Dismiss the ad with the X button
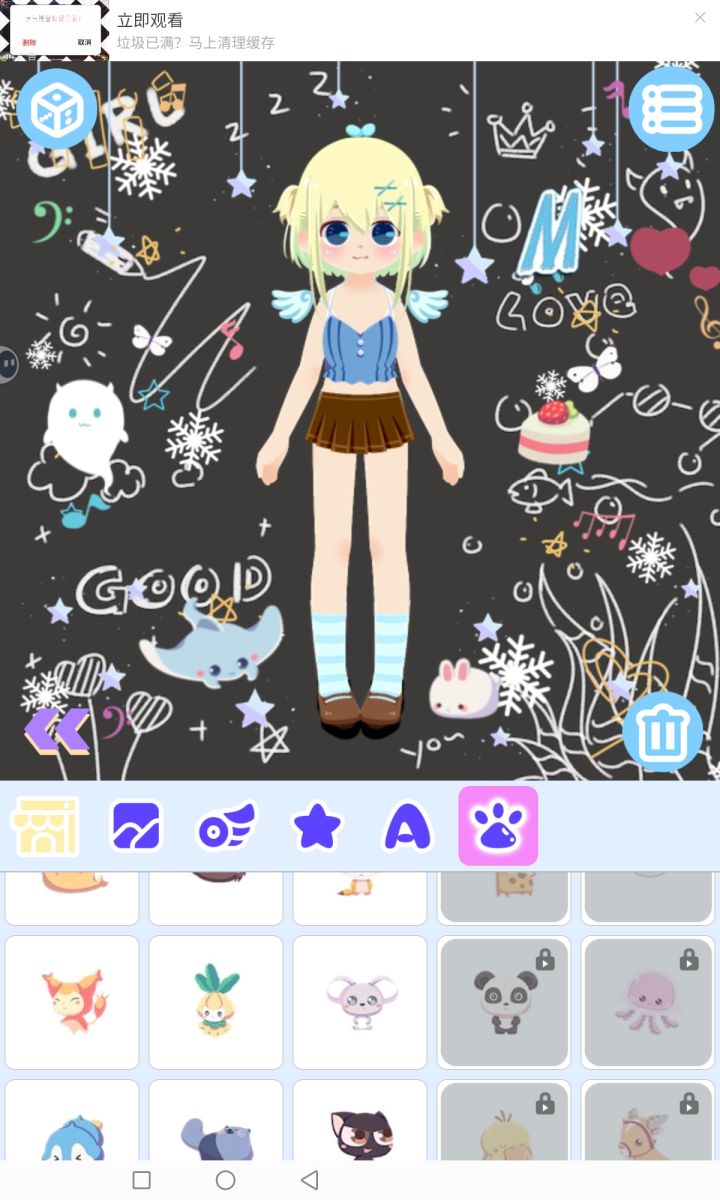Screen dimensions: 720x1200 click(699, 18)
